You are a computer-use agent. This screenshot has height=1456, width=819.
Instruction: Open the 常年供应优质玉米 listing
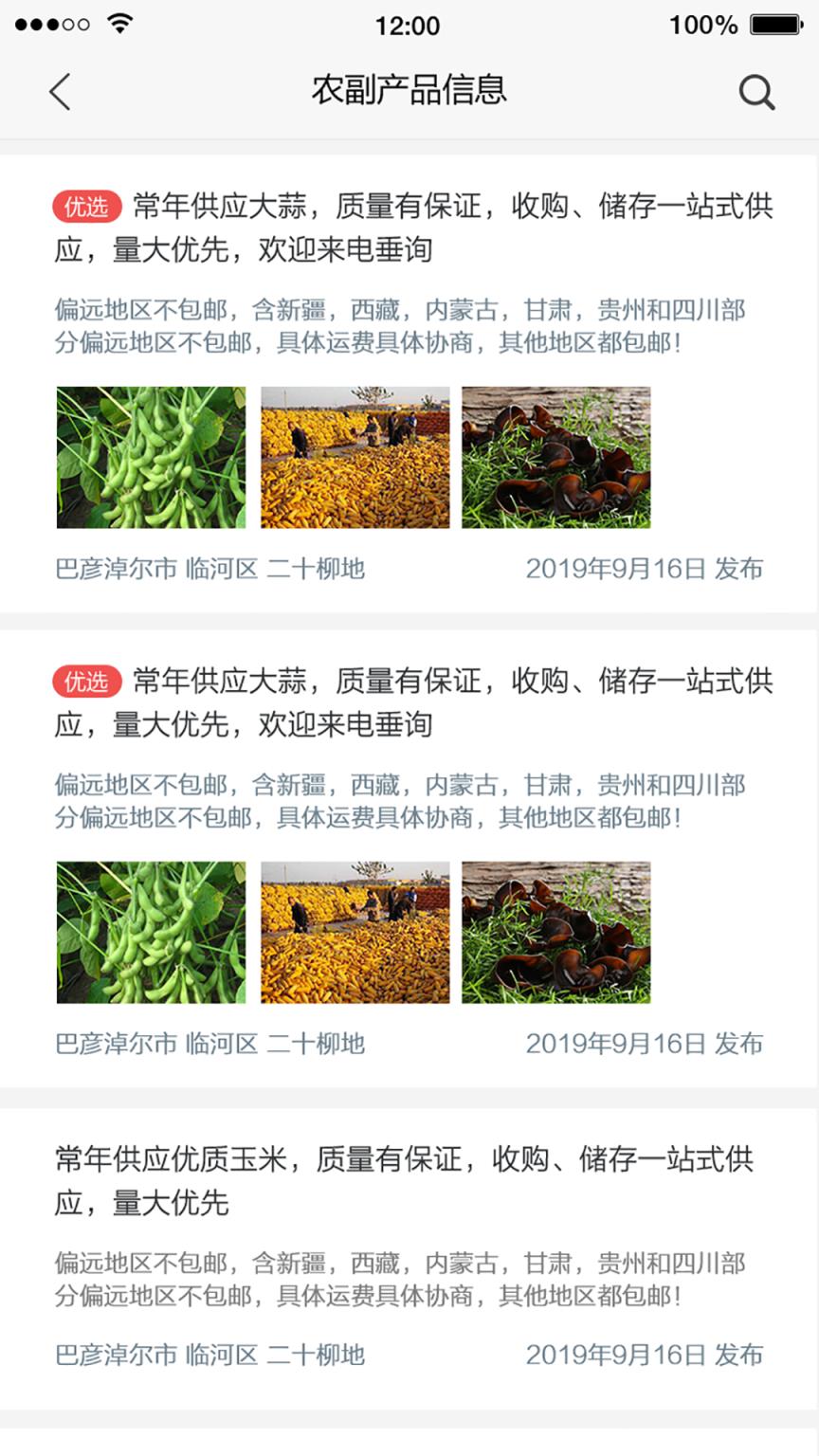[x=404, y=1179]
